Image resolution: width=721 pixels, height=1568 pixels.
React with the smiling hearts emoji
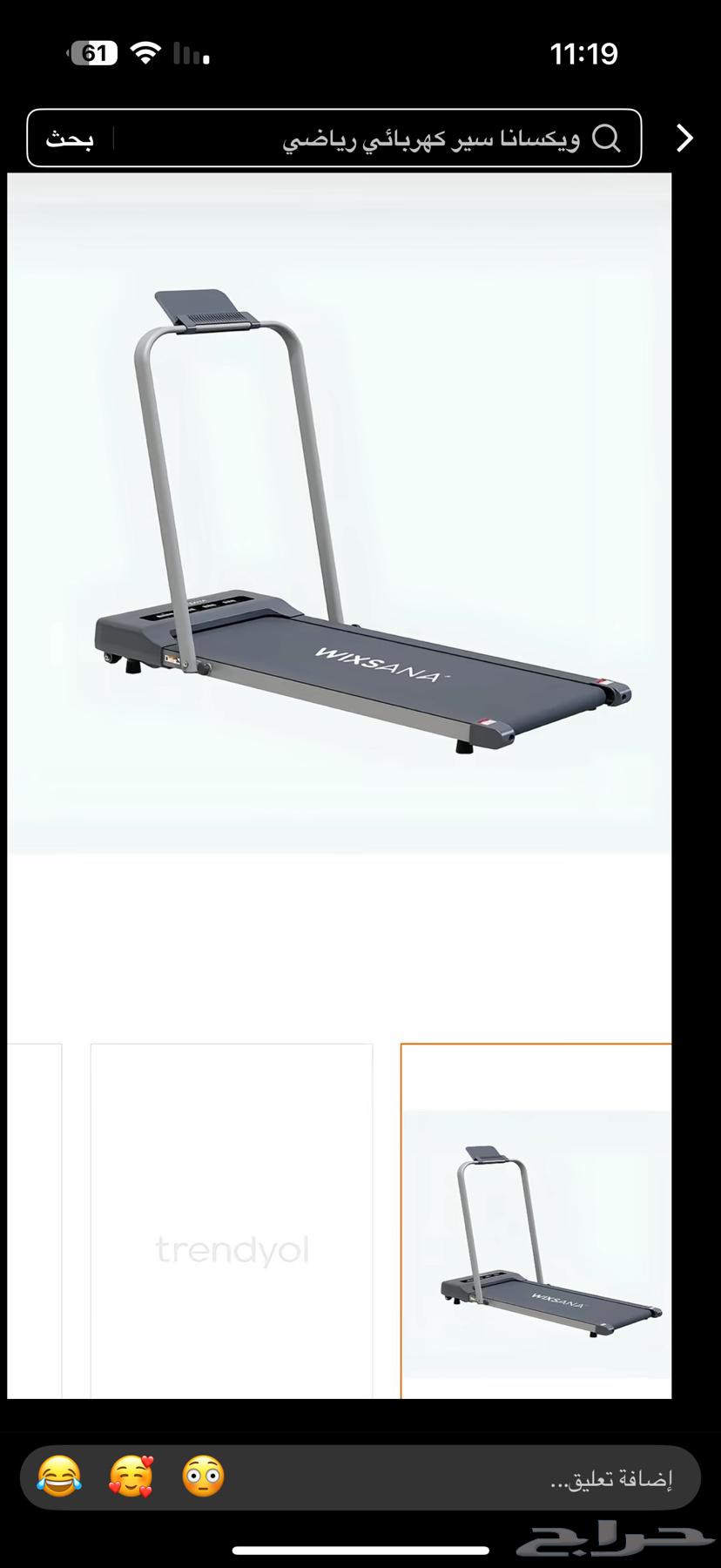tap(131, 1477)
